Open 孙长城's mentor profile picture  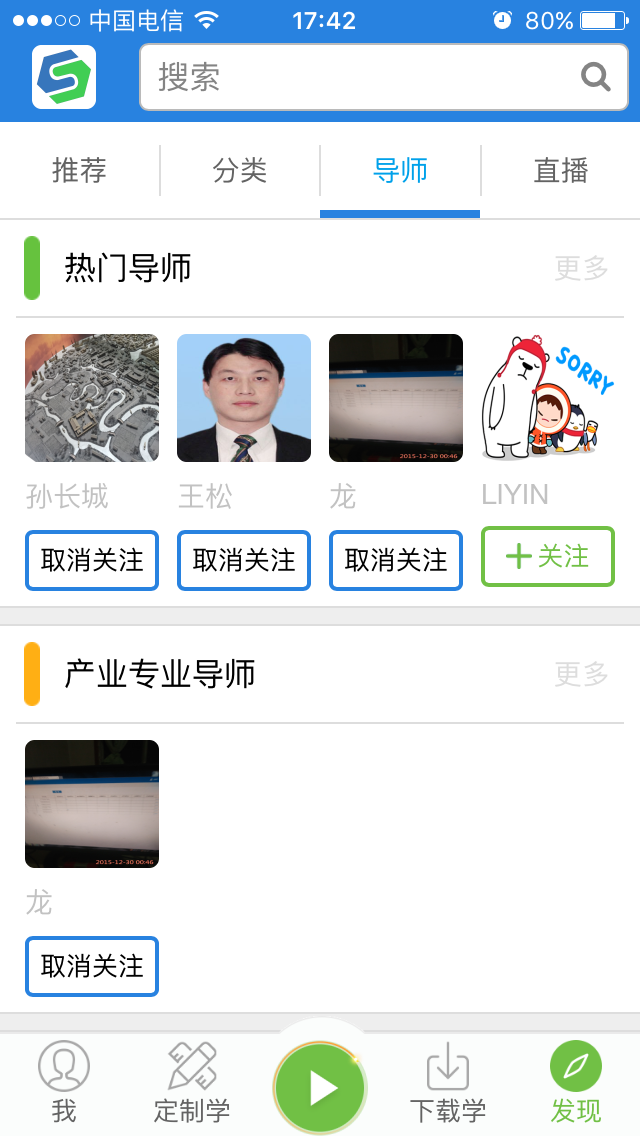pos(92,398)
